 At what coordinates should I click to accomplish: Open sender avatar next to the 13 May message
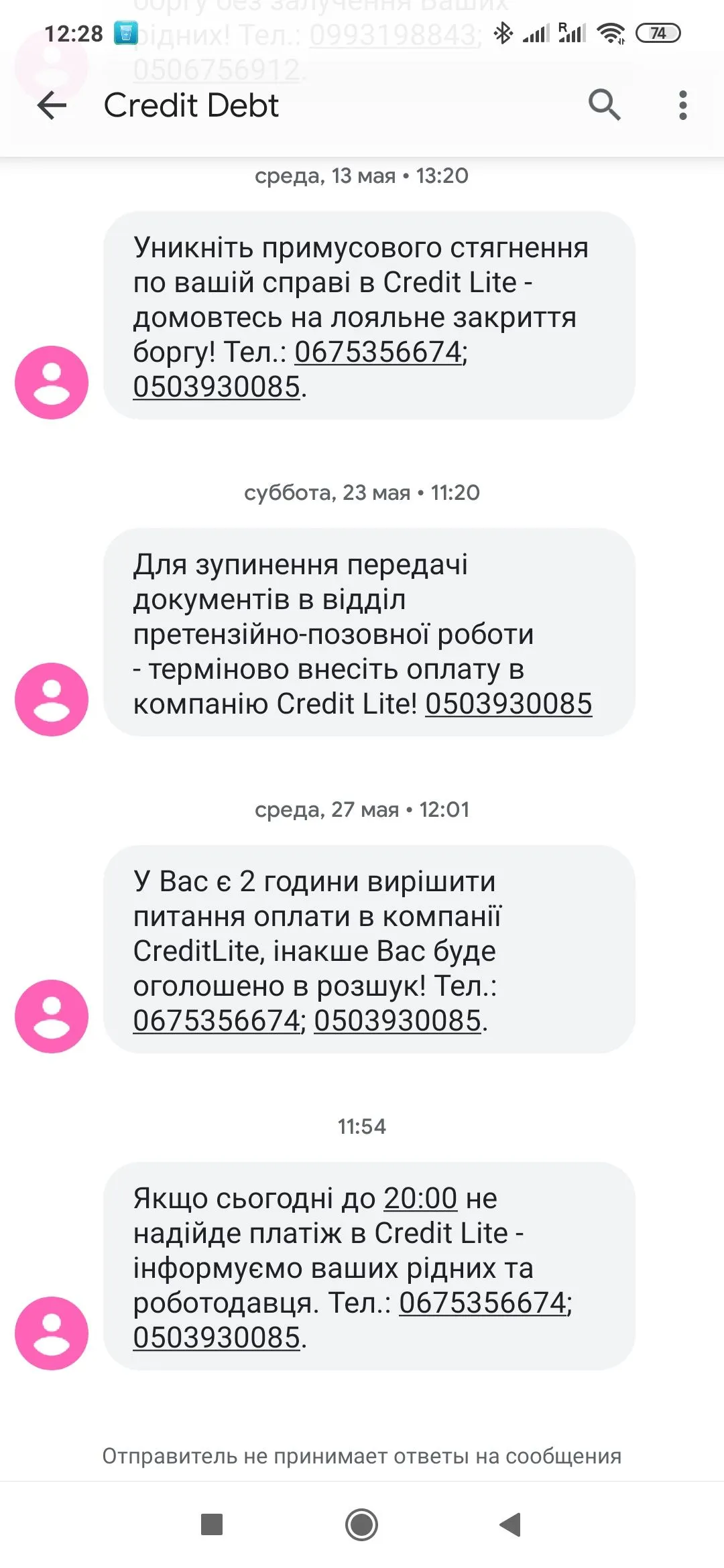click(x=52, y=383)
